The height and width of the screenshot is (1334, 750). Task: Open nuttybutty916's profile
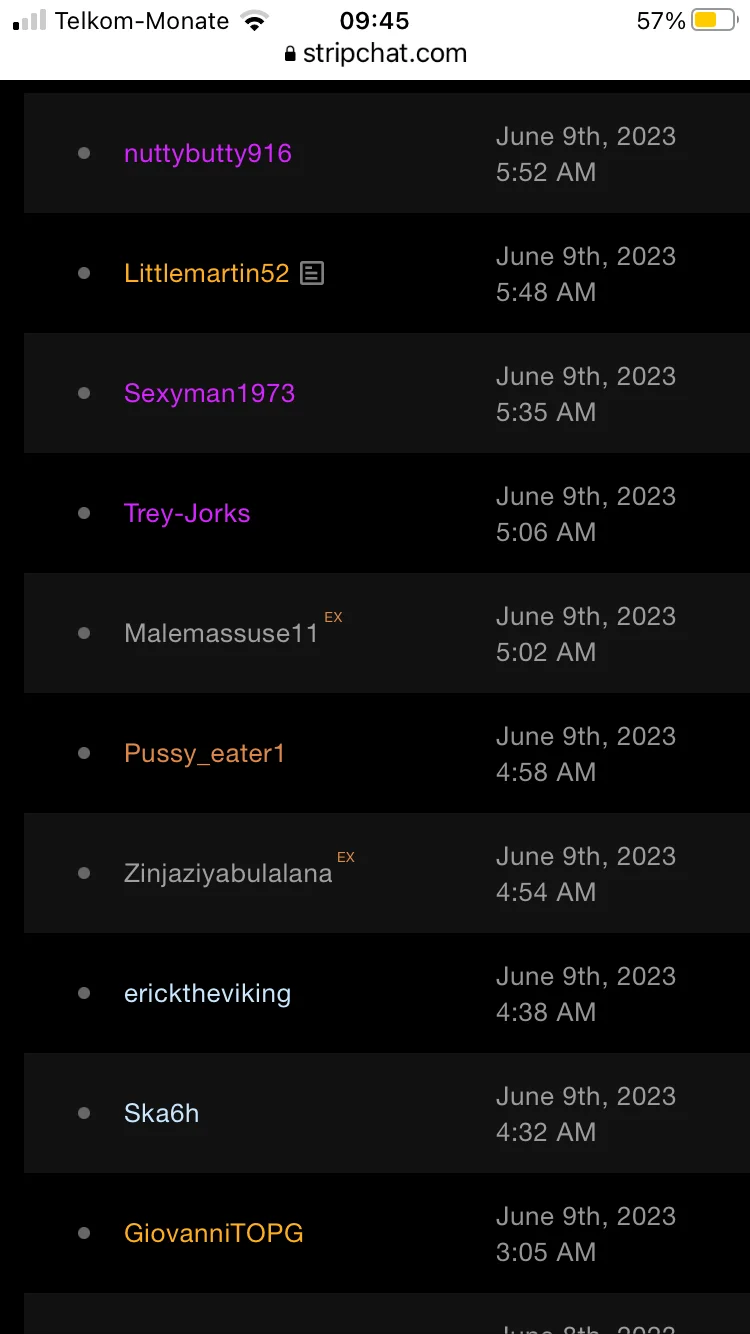(207, 153)
